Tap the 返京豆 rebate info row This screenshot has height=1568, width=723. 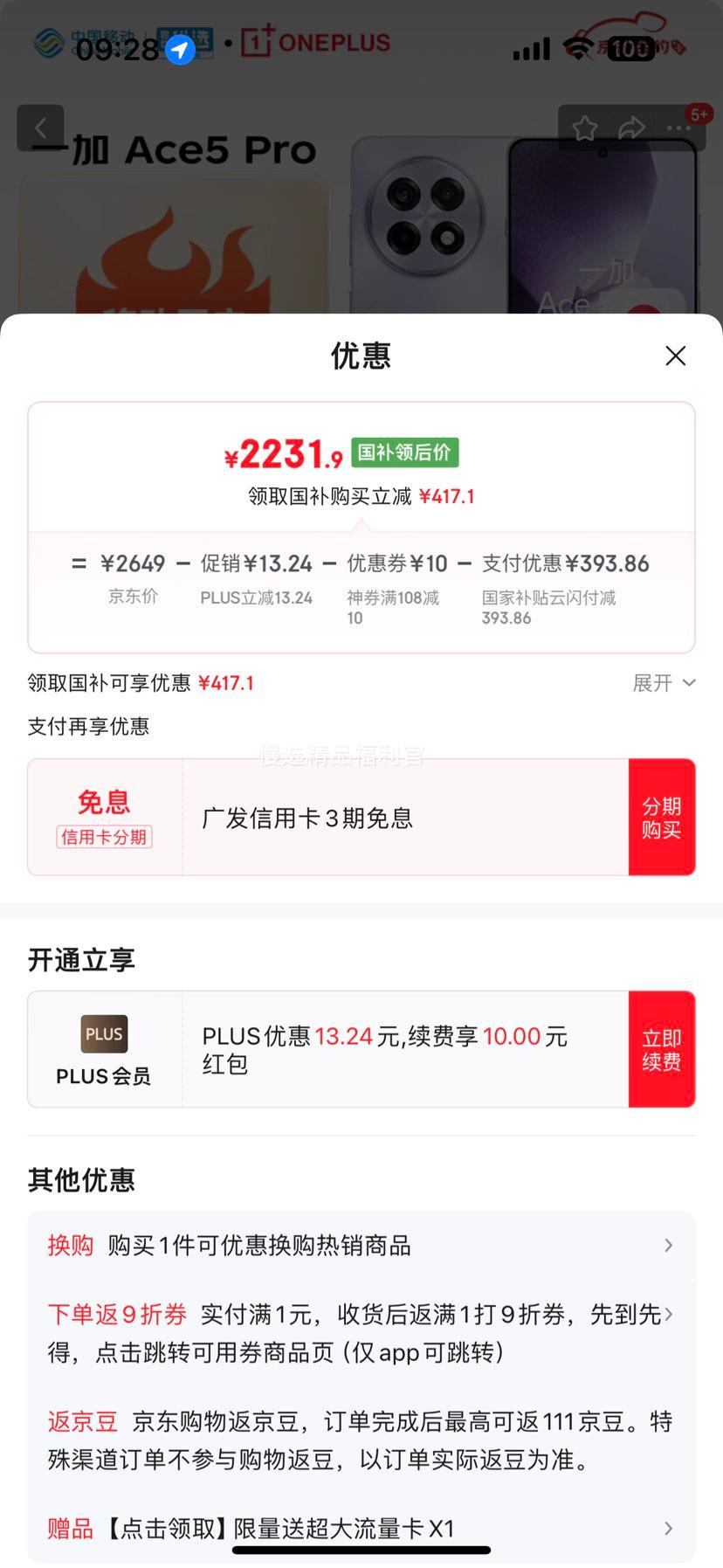pyautogui.click(x=361, y=1440)
